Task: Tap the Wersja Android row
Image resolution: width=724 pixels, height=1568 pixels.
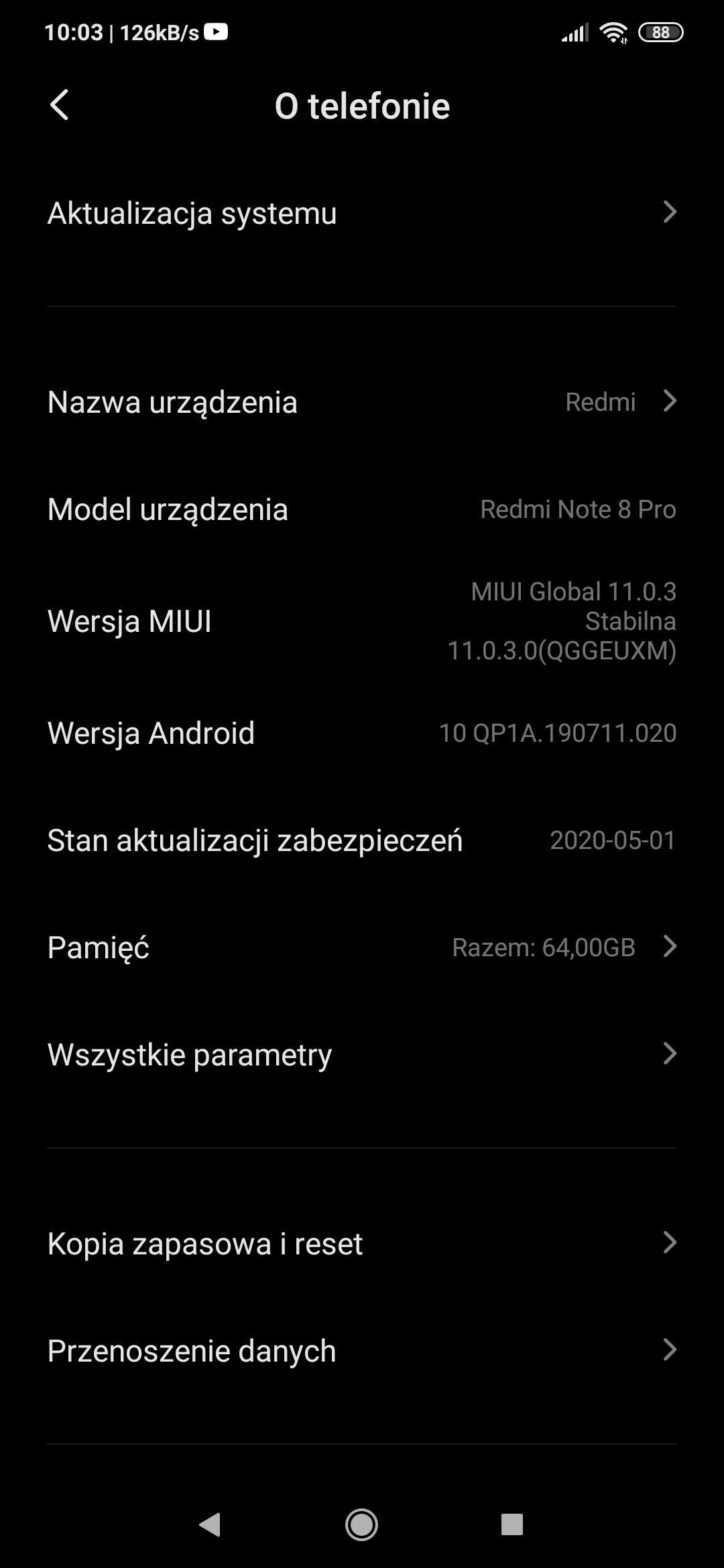Action: coord(362,732)
